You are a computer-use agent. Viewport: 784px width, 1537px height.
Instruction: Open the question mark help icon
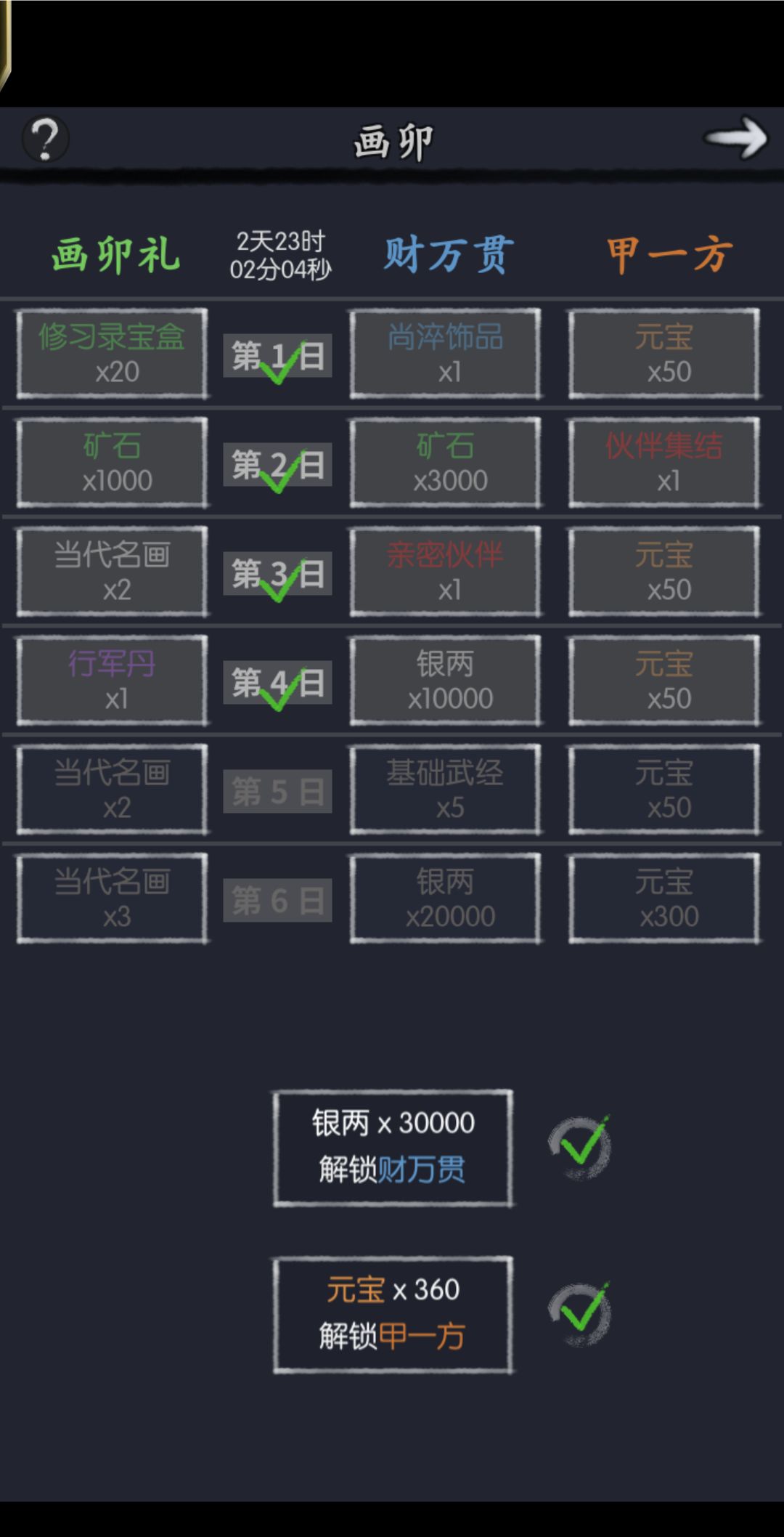click(45, 138)
